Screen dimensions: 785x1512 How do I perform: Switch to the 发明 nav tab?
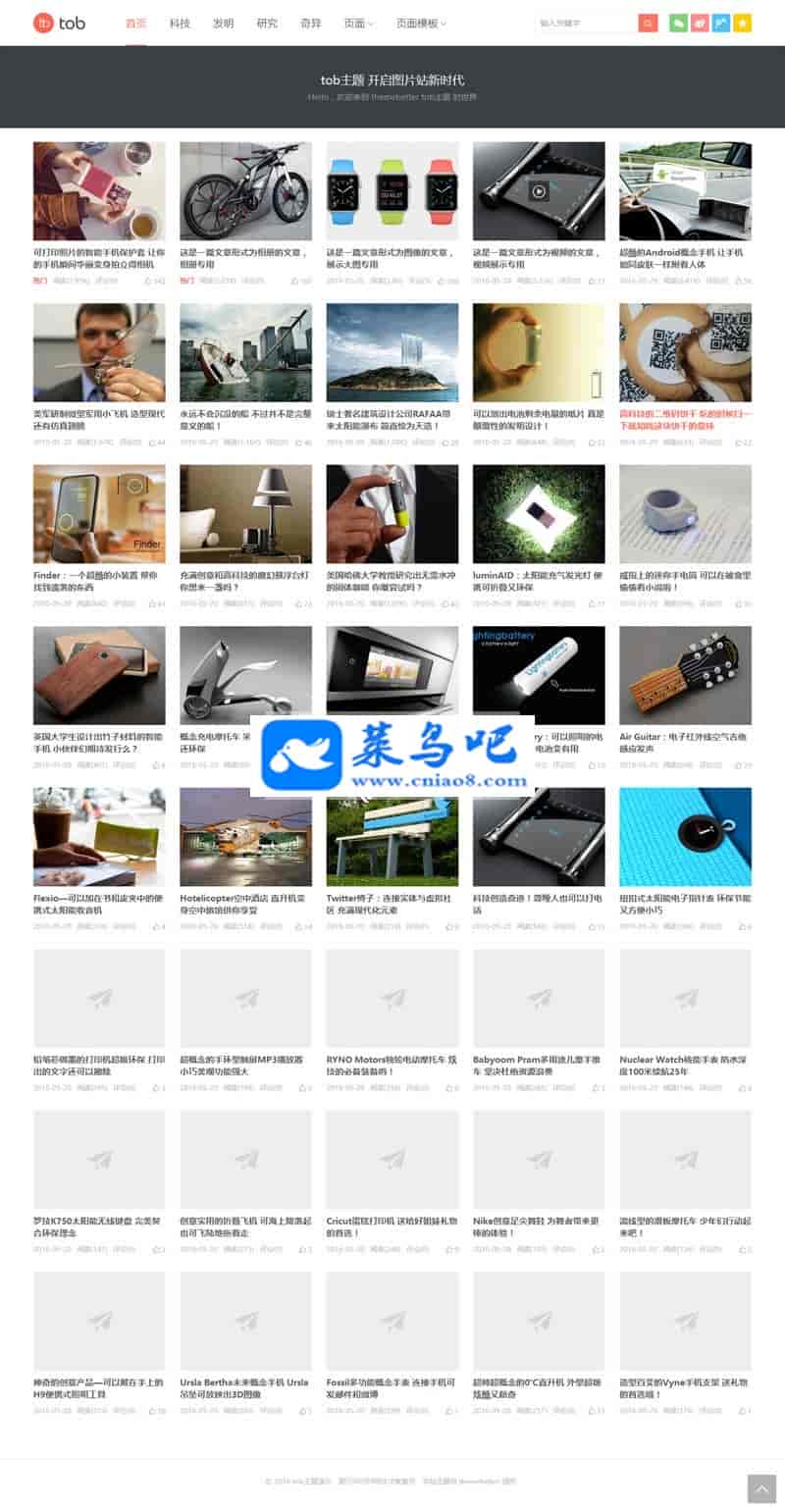(x=223, y=23)
